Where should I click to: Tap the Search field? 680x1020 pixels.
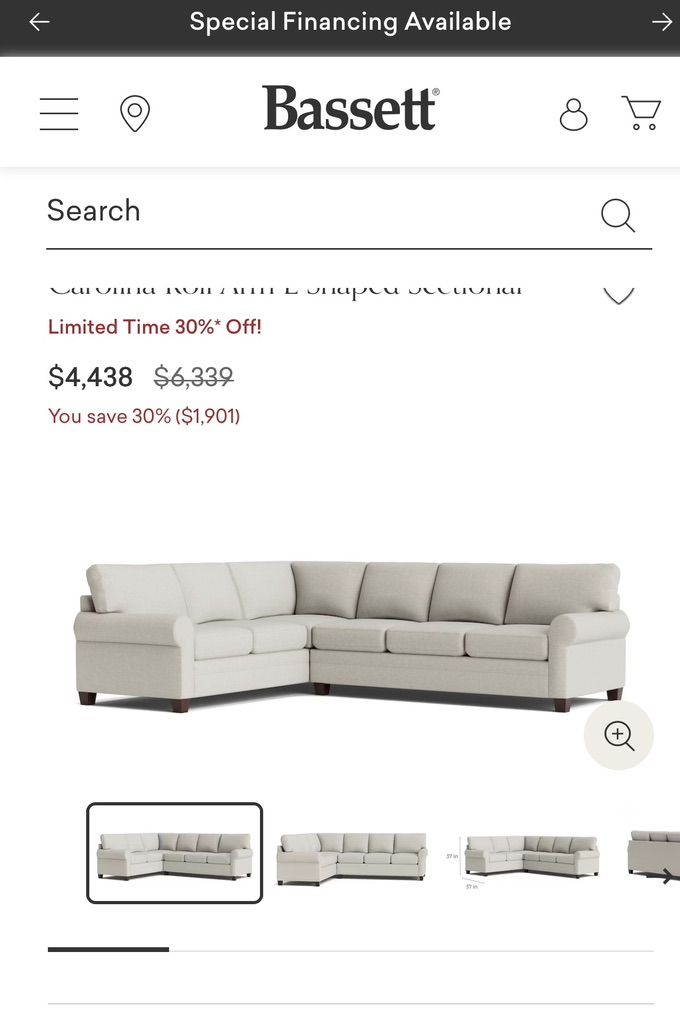(x=349, y=212)
